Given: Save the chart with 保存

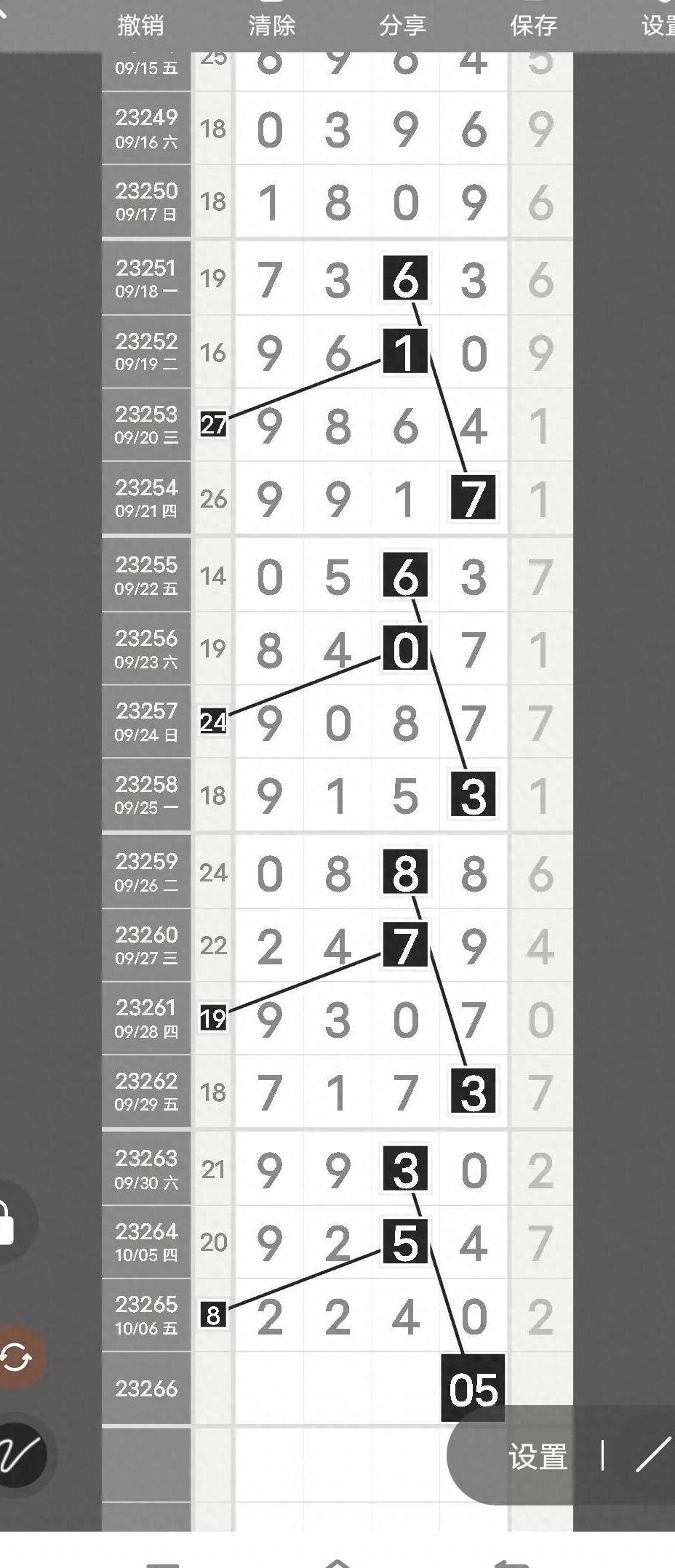Looking at the screenshot, I should (x=533, y=25).
